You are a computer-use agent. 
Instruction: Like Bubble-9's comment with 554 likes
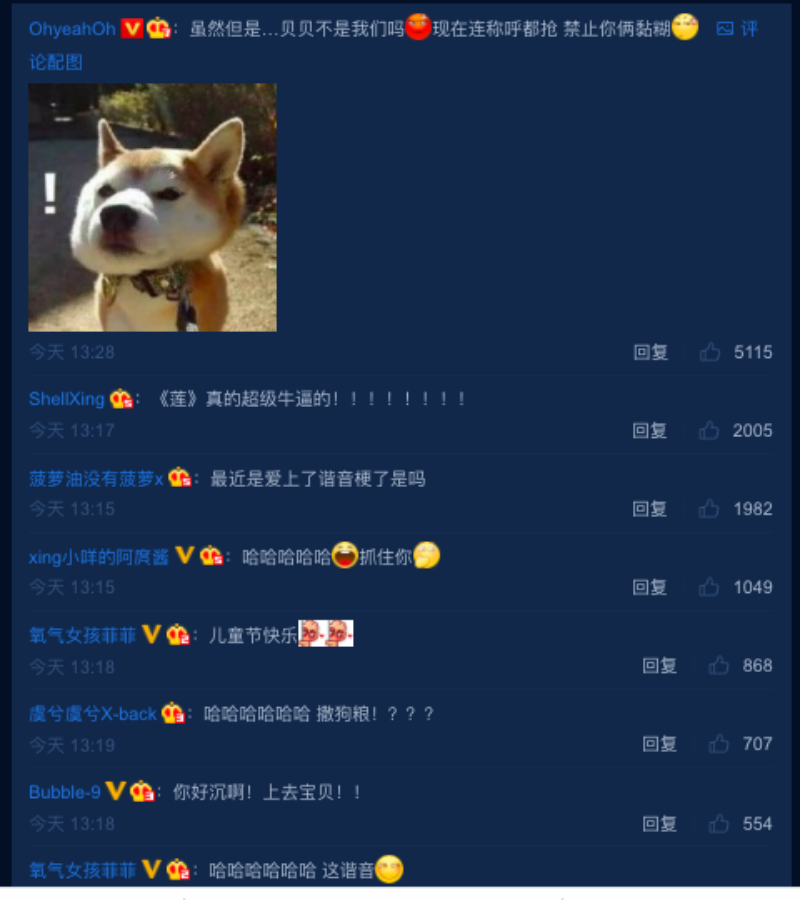[x=719, y=824]
